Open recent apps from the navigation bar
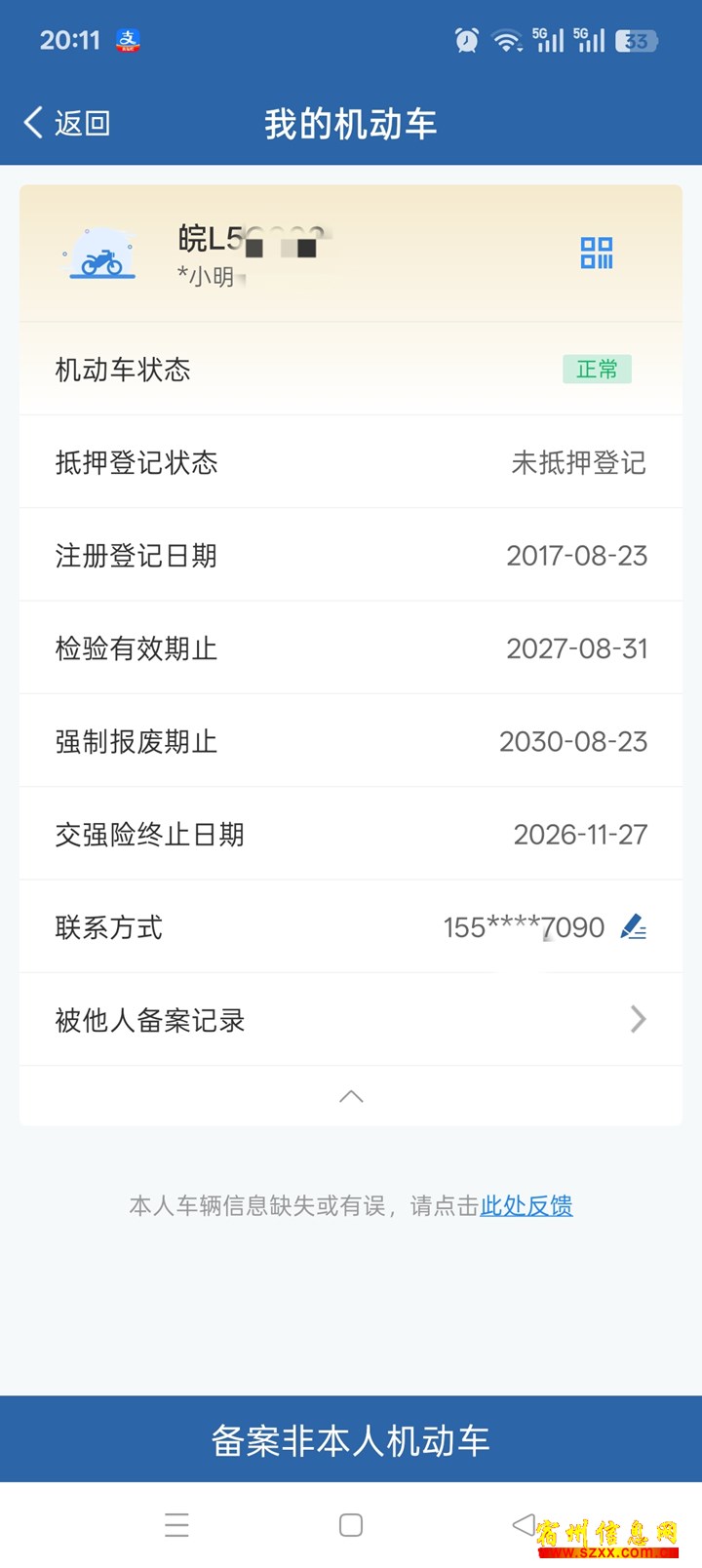Screen dimensions: 702x1568 click(176, 1525)
